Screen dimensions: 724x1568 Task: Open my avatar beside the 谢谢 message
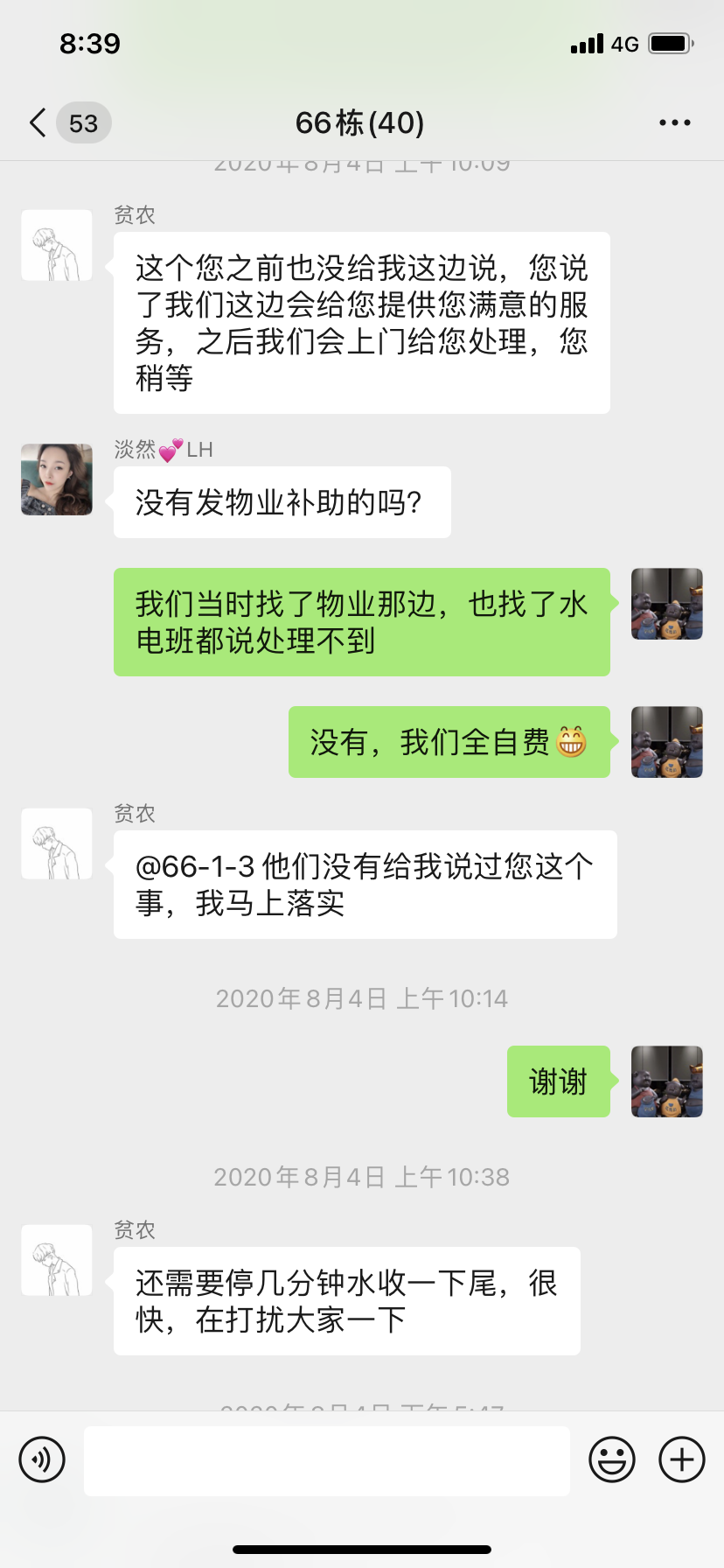(x=666, y=1081)
